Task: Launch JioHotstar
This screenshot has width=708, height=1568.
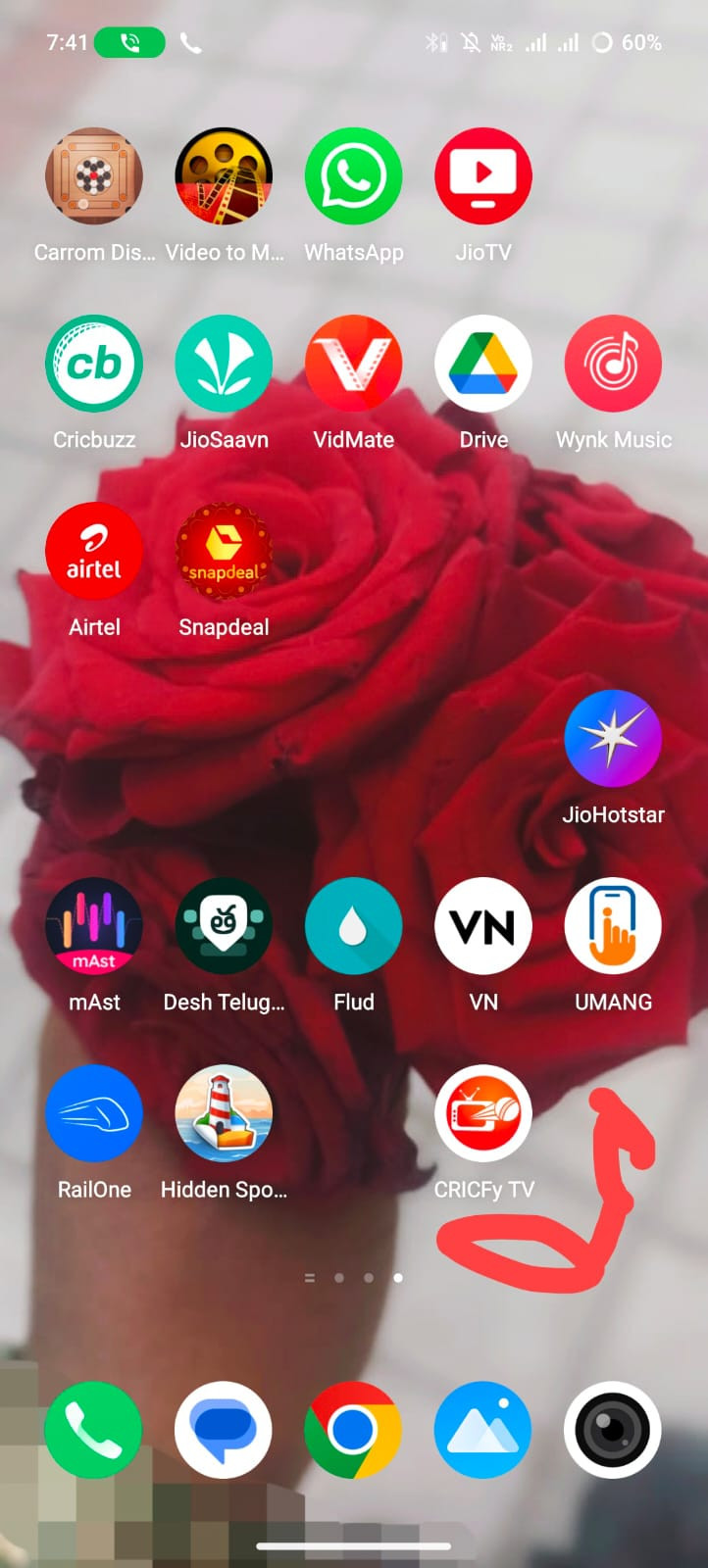Action: [613, 739]
